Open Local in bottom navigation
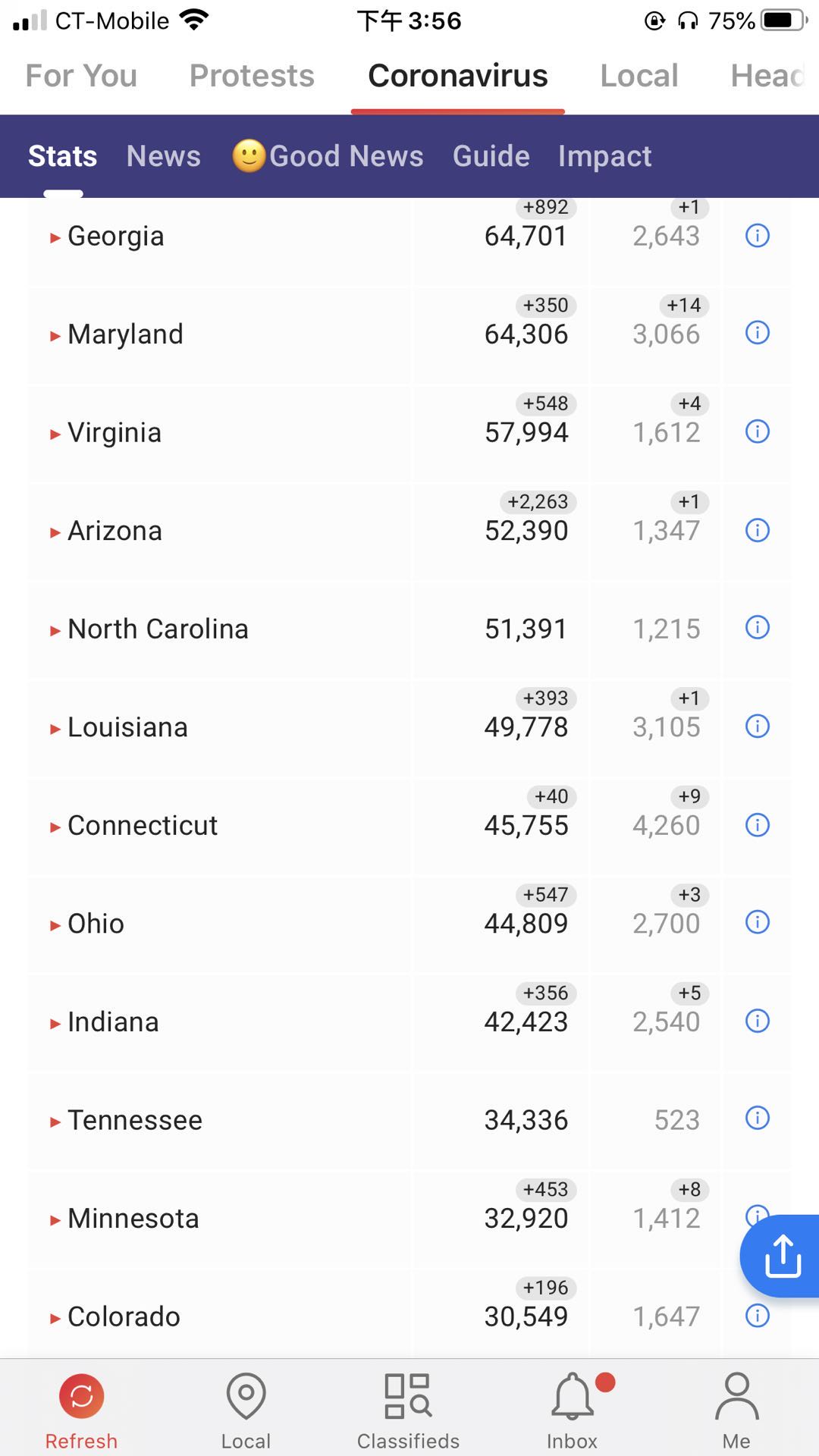Viewport: 819px width, 1456px height. point(246,1411)
